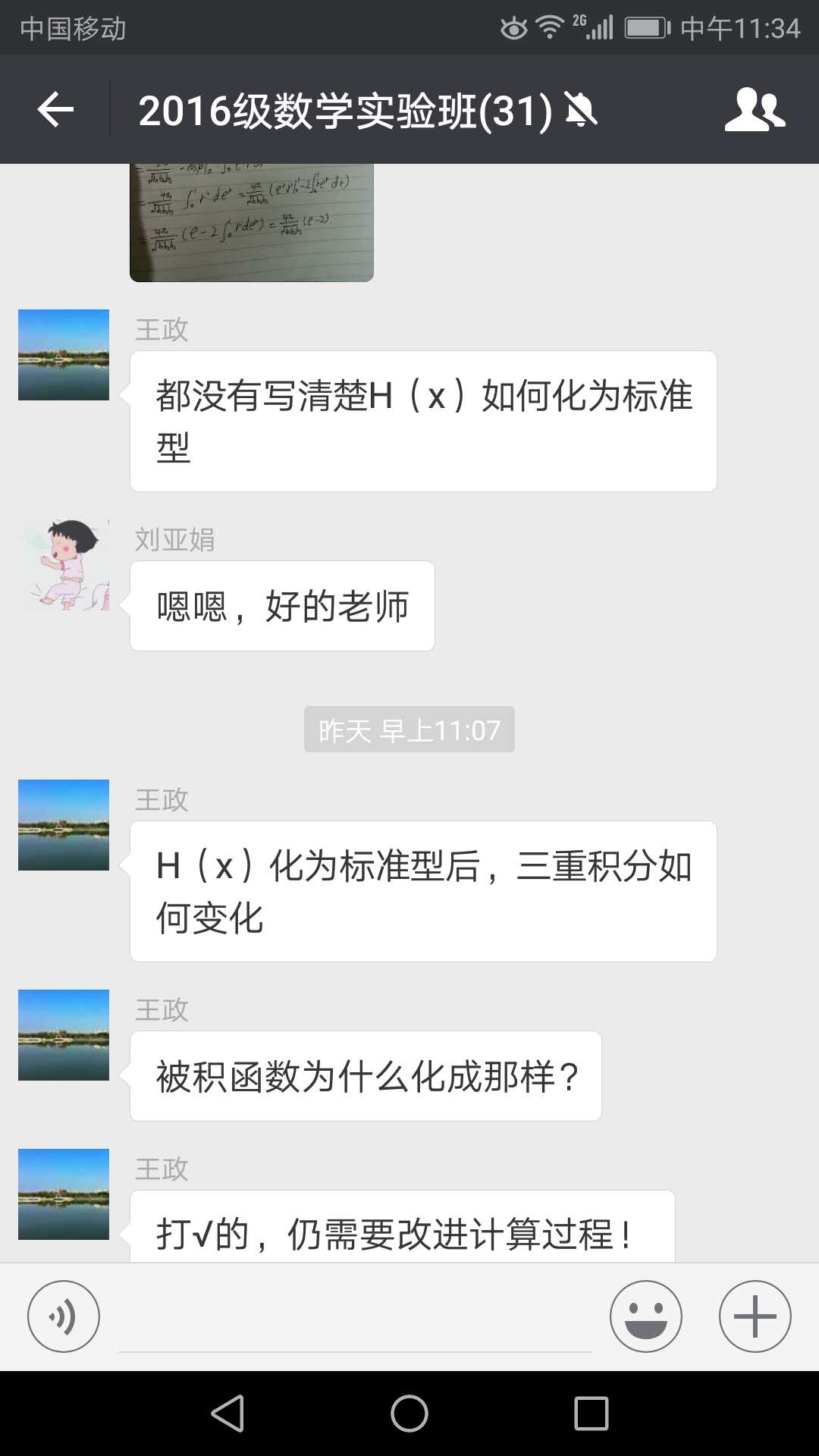Go back from the group chat
This screenshot has width=819, height=1456.
[x=55, y=111]
